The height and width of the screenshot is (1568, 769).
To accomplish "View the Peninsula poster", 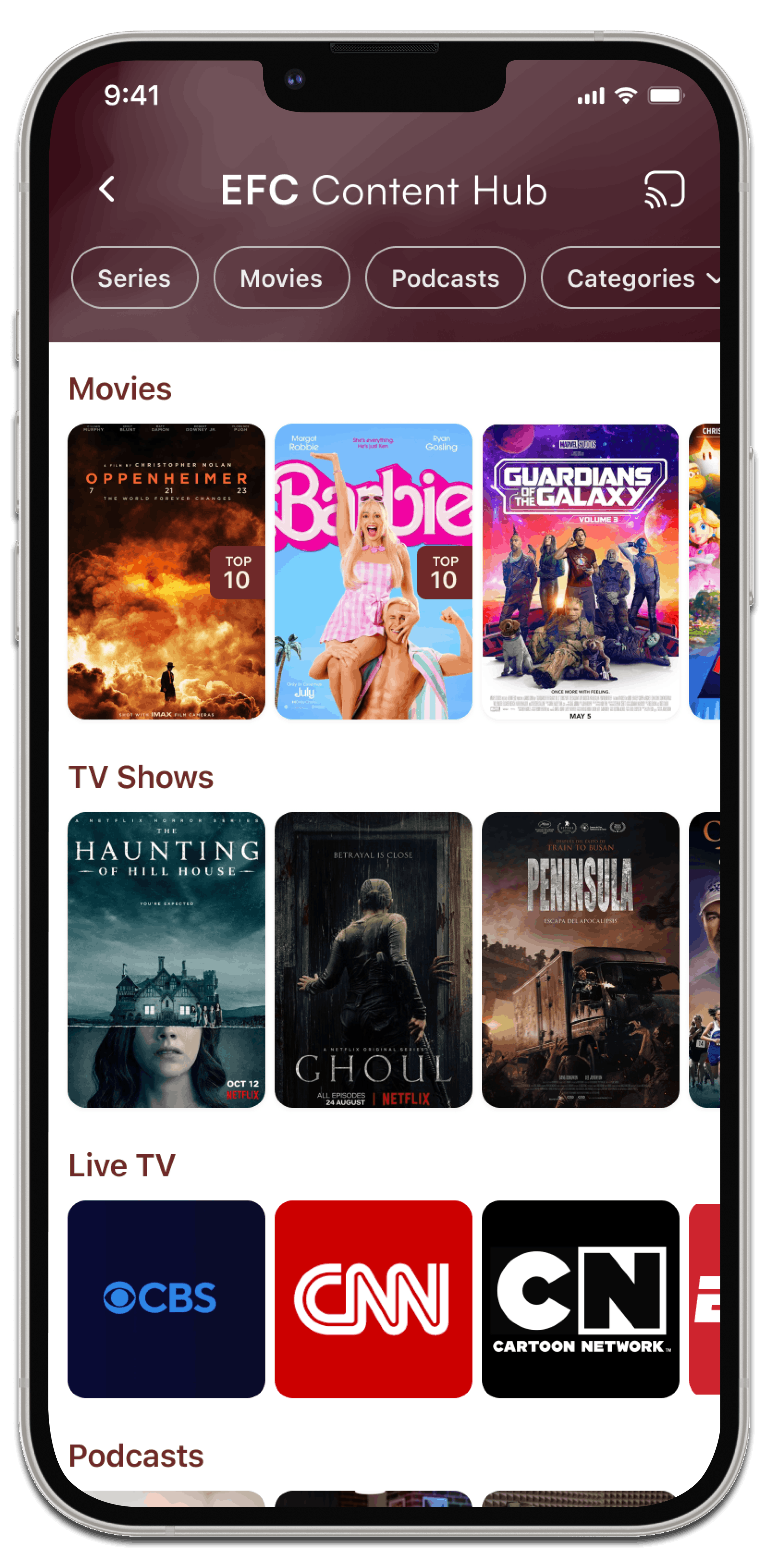I will [x=580, y=960].
